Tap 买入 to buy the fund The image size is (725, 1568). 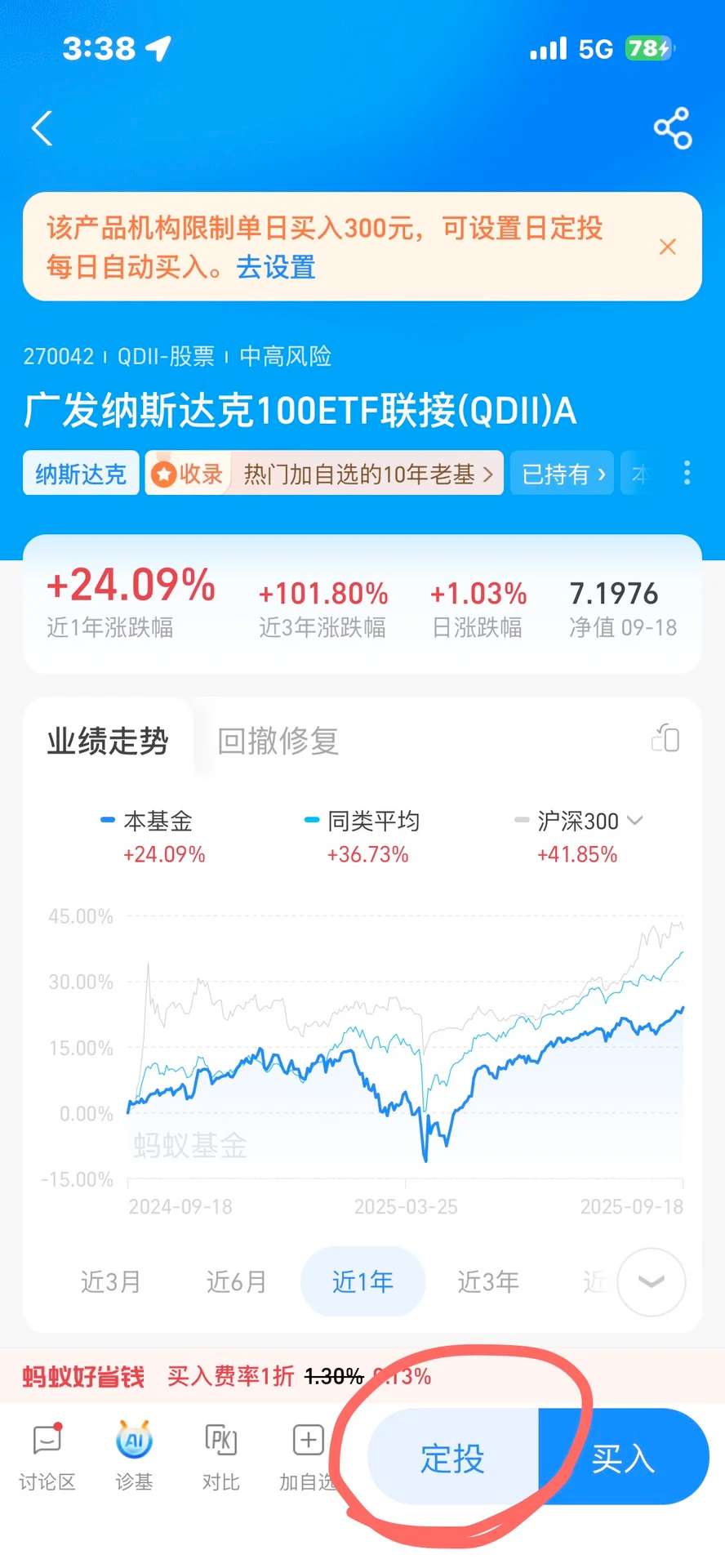click(623, 1458)
